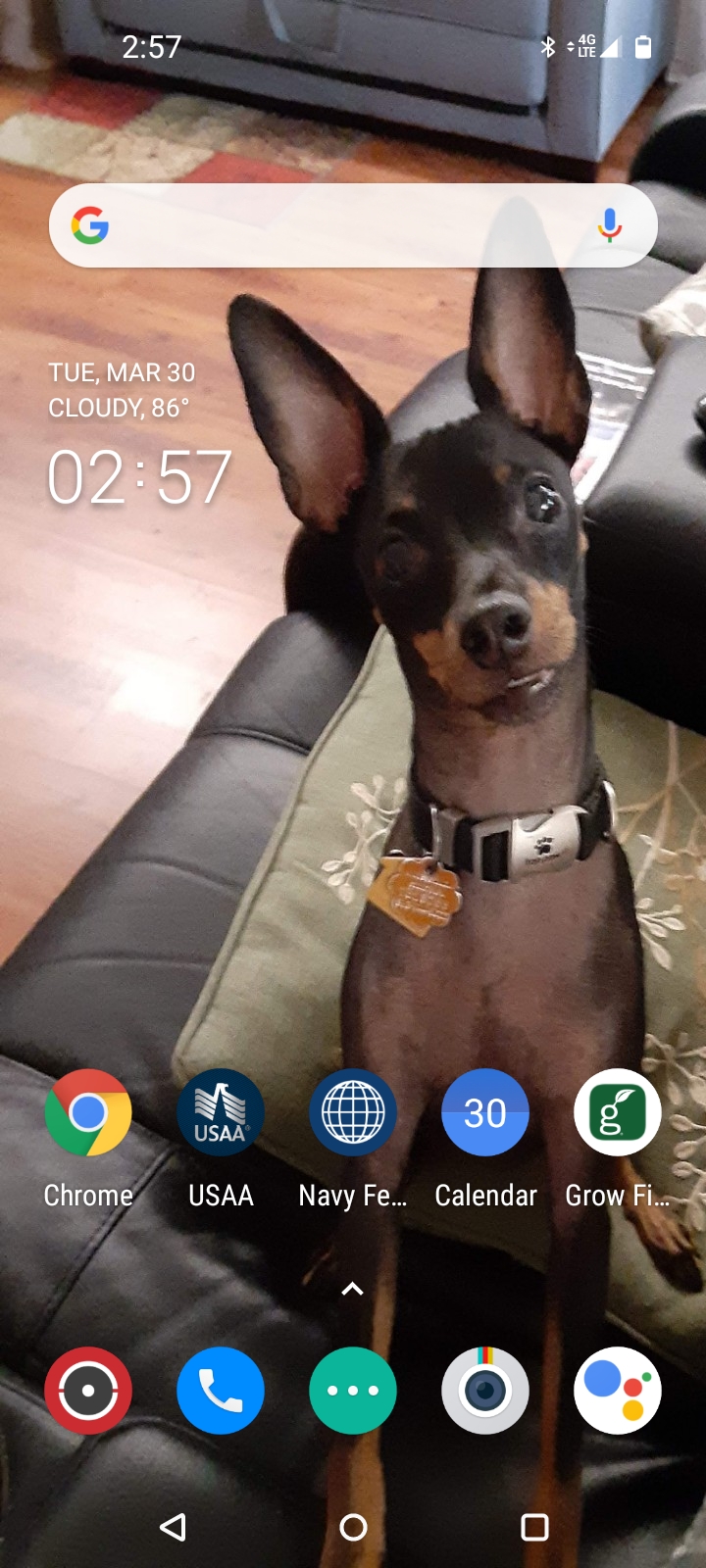This screenshot has width=706, height=1568.
Task: Launch the Chrome browser
Action: pyautogui.click(x=88, y=1113)
